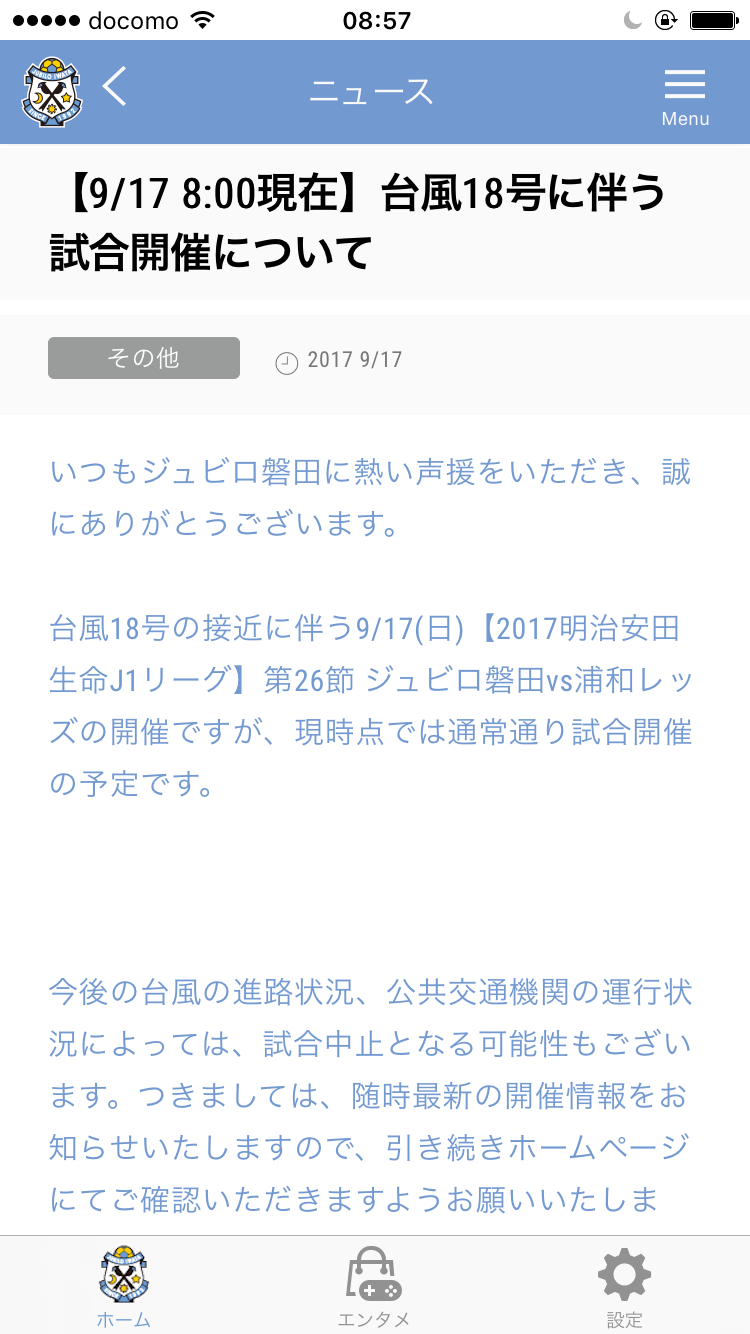Image resolution: width=750 pixels, height=1334 pixels.
Task: Select the その他 category tag
Action: 144,358
